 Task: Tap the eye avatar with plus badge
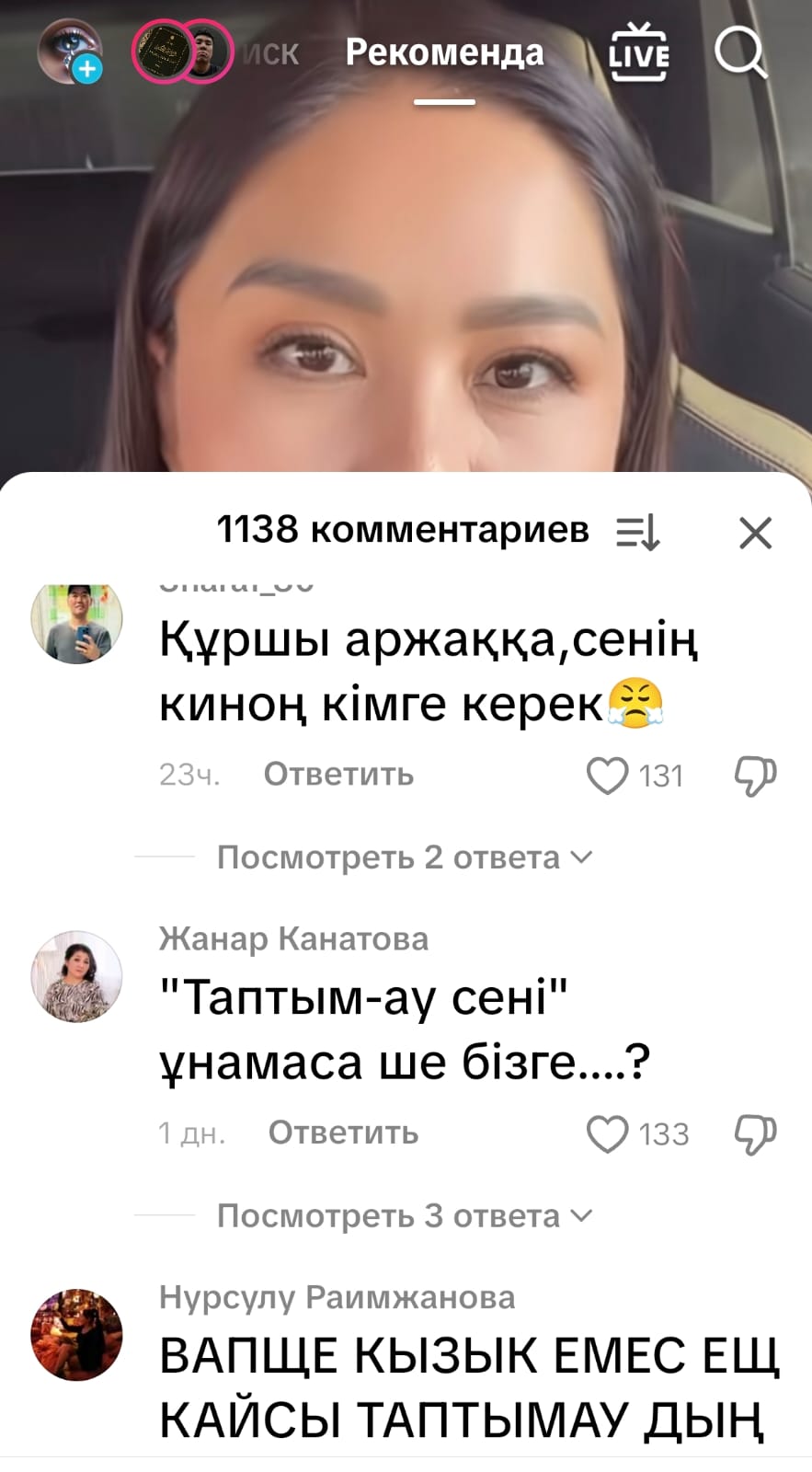coord(69,52)
